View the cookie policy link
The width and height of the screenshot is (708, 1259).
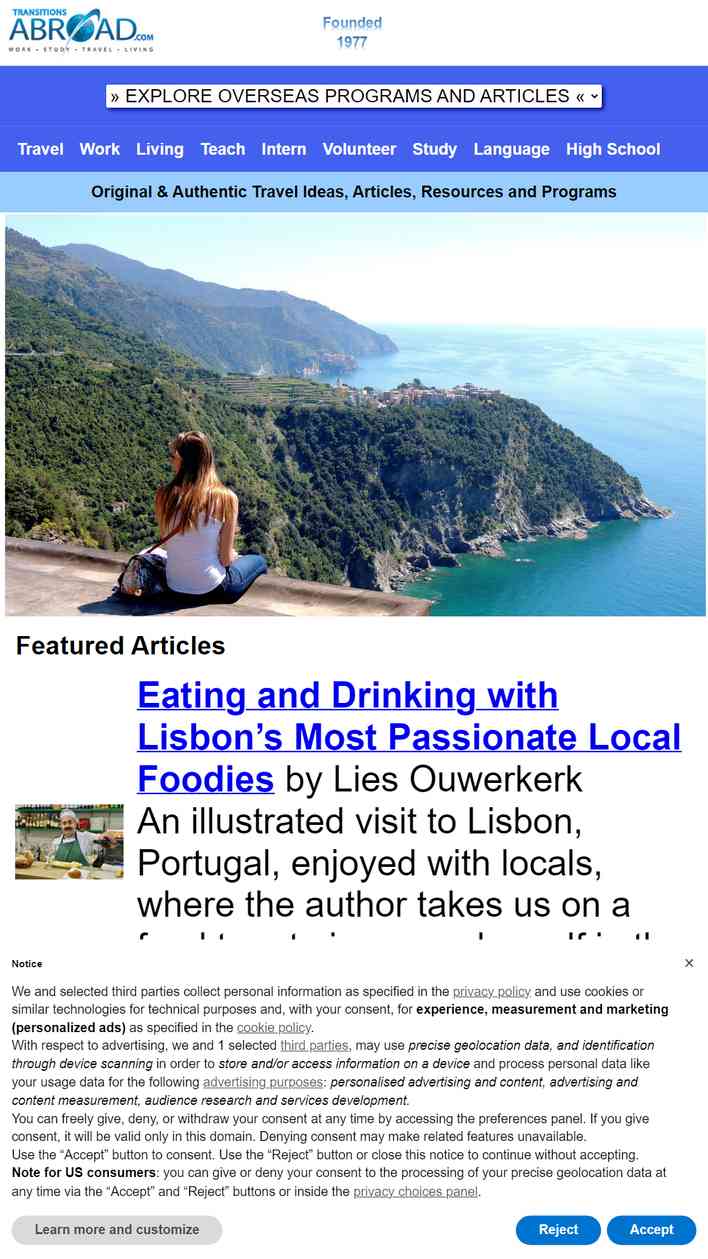pyautogui.click(x=274, y=1028)
